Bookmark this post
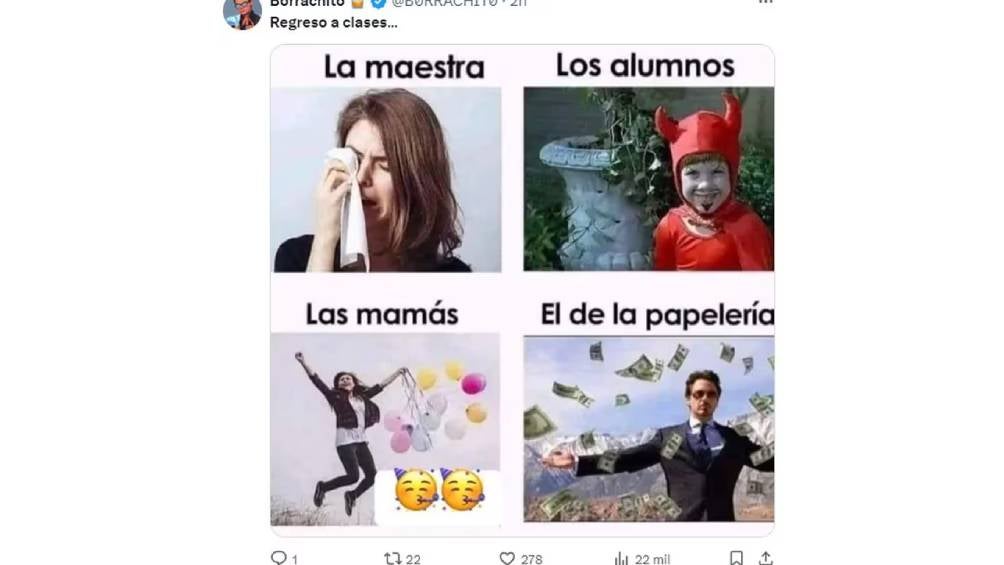The width and height of the screenshot is (1004, 565). coord(736,558)
